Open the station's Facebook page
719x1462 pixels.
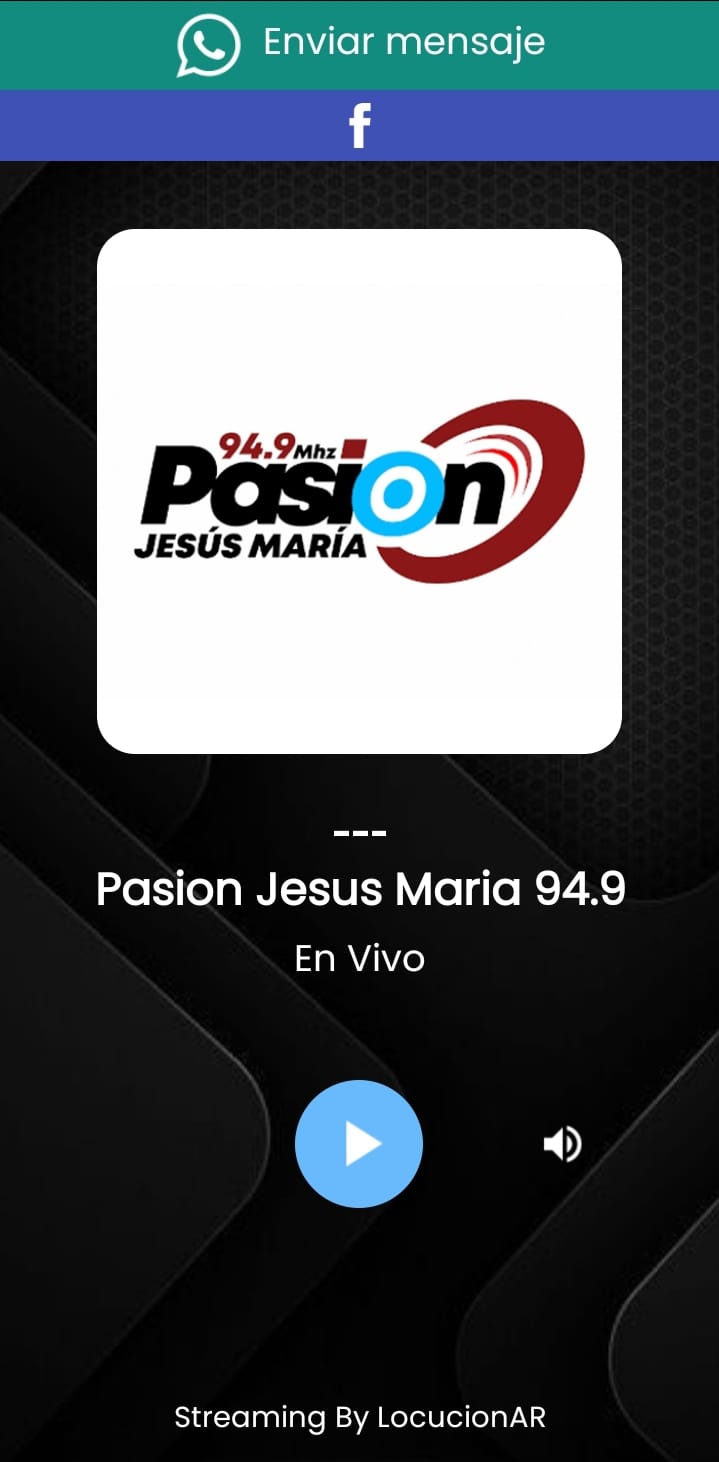coord(360,126)
